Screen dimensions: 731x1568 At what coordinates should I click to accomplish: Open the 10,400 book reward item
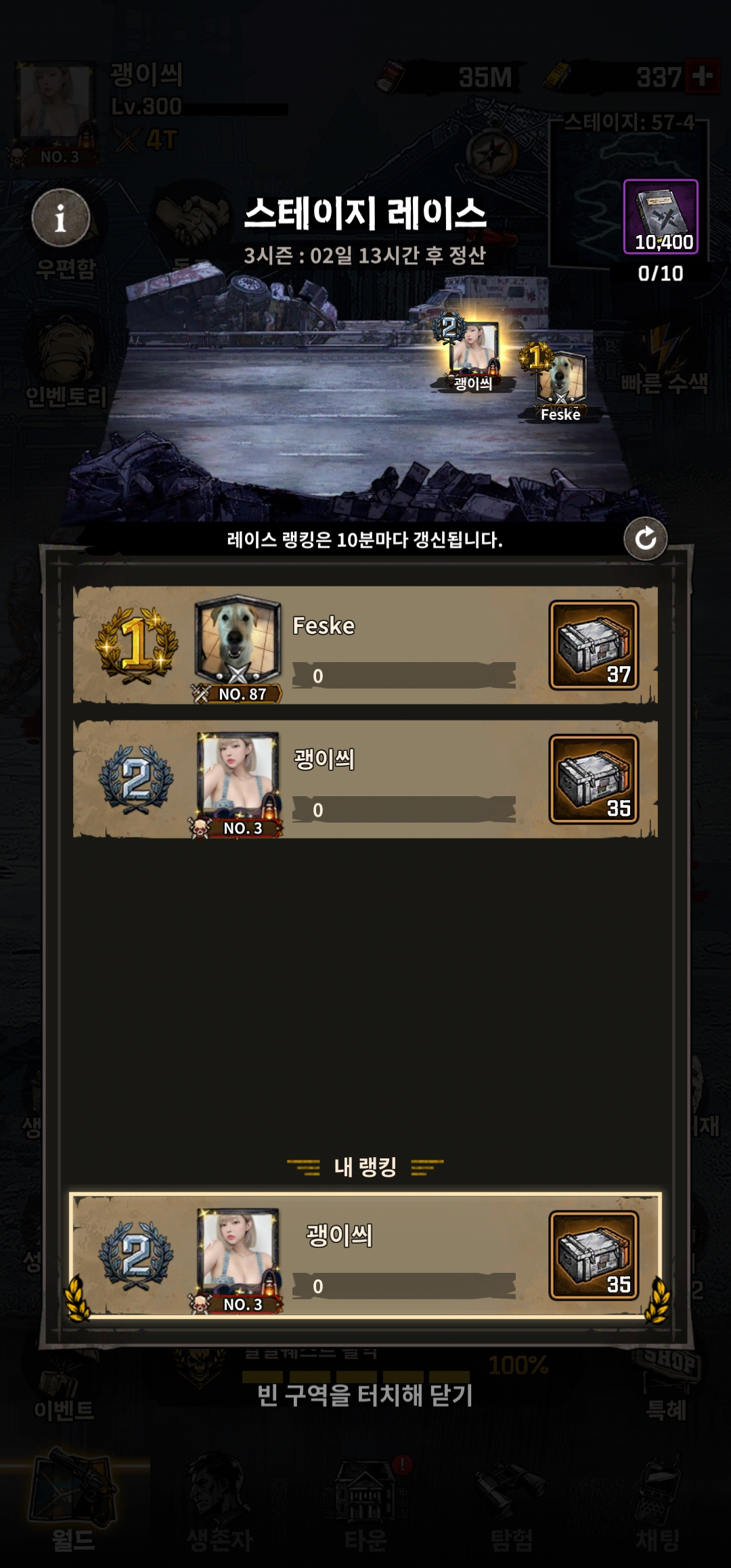click(x=661, y=217)
